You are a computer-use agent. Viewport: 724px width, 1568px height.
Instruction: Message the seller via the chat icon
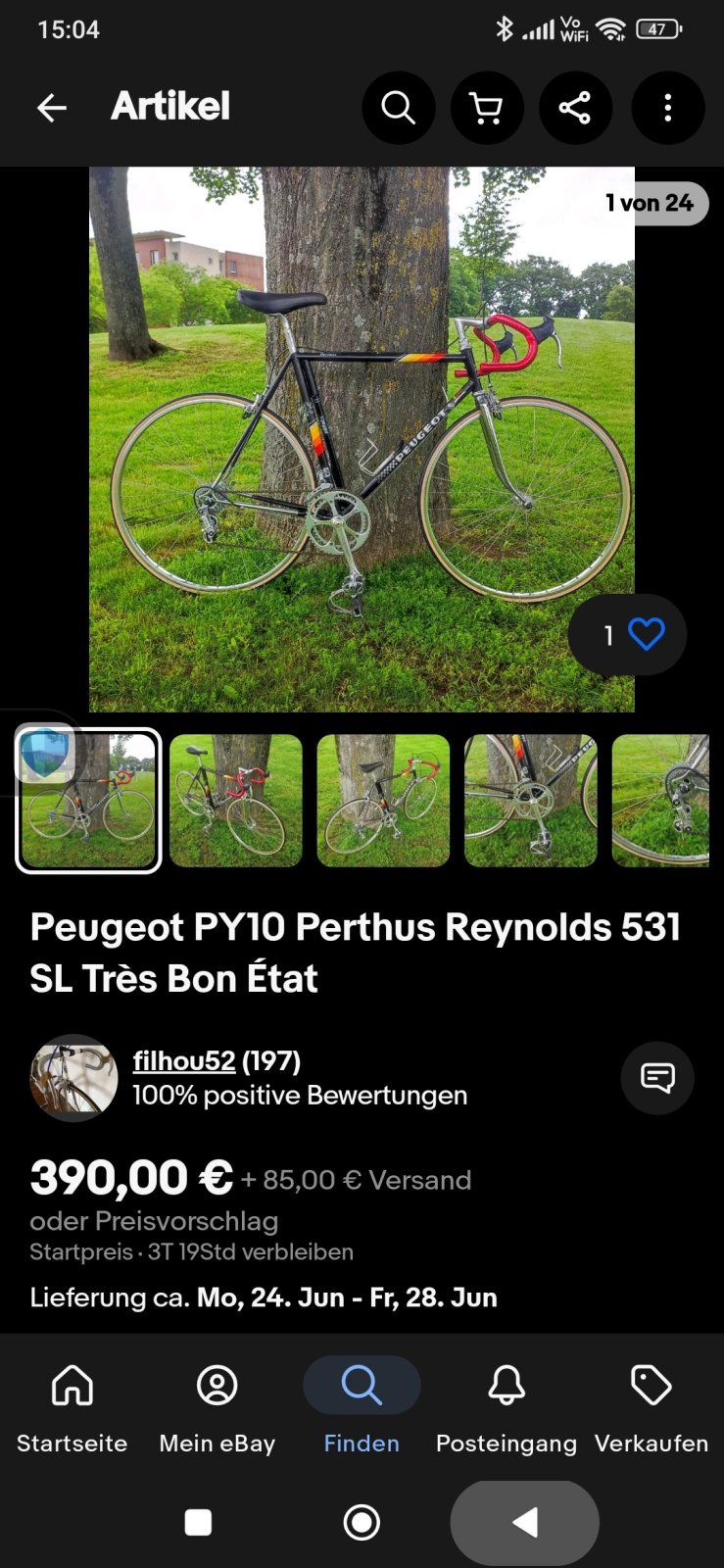[x=657, y=1078]
